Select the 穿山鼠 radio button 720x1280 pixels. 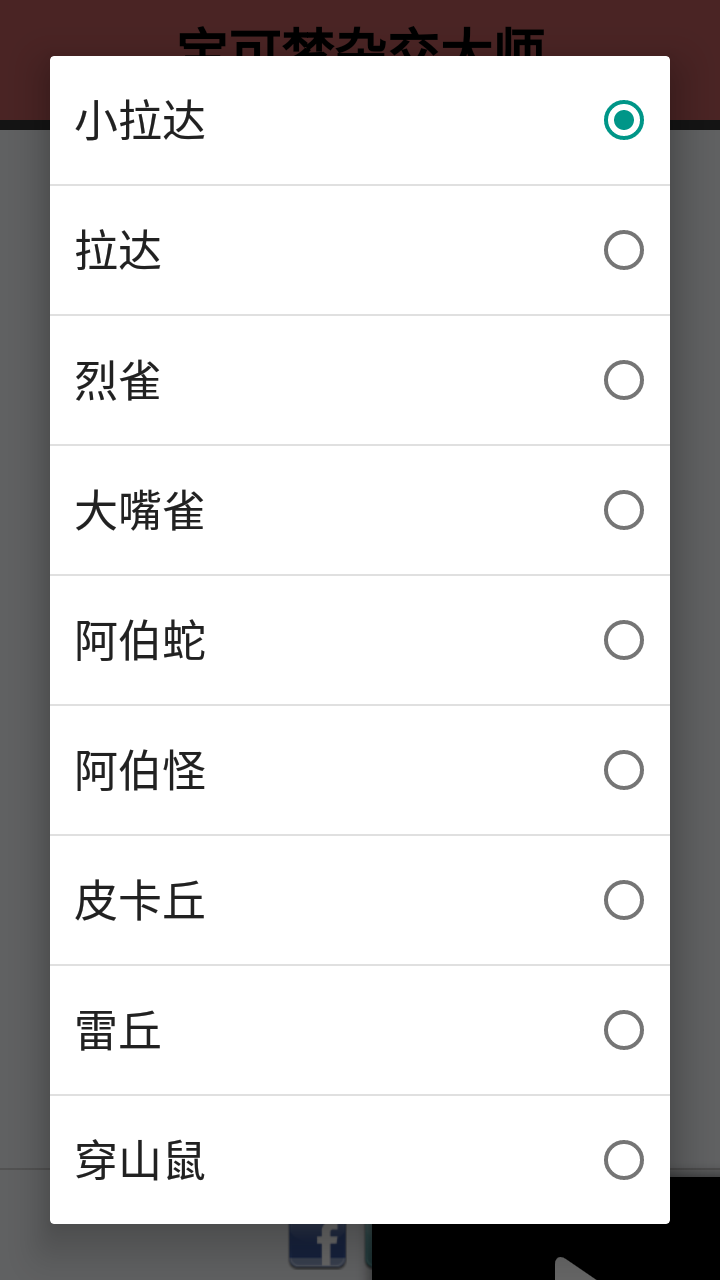(x=624, y=1160)
